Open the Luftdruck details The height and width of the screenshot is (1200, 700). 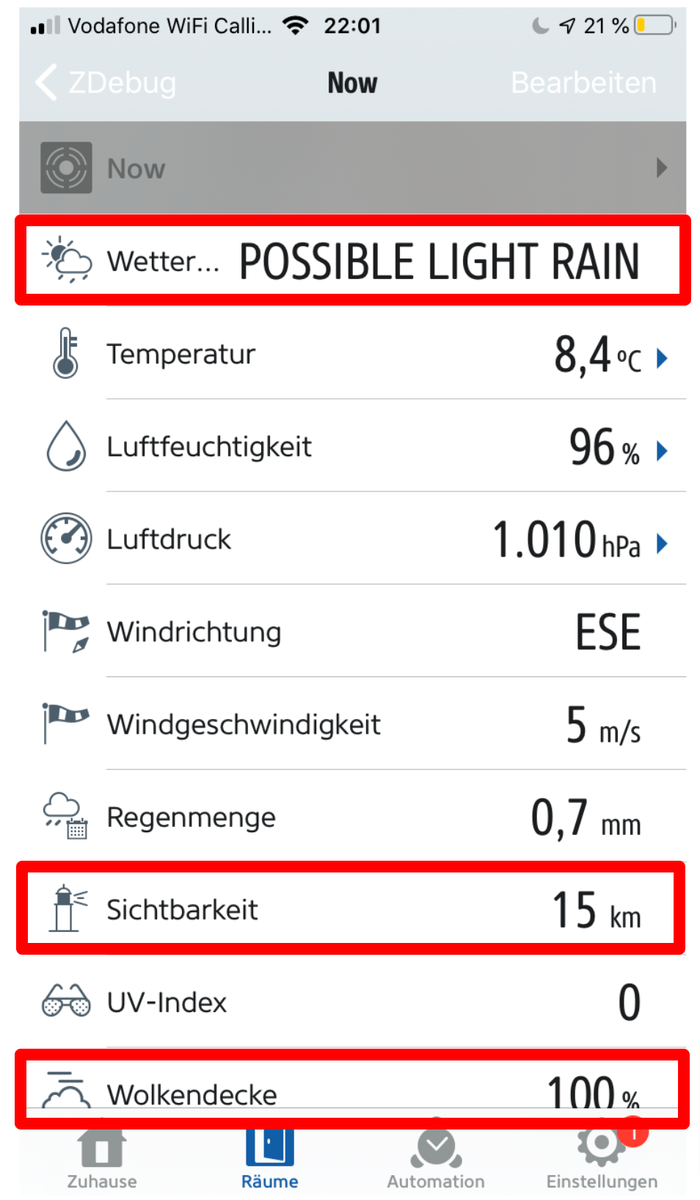(x=661, y=544)
